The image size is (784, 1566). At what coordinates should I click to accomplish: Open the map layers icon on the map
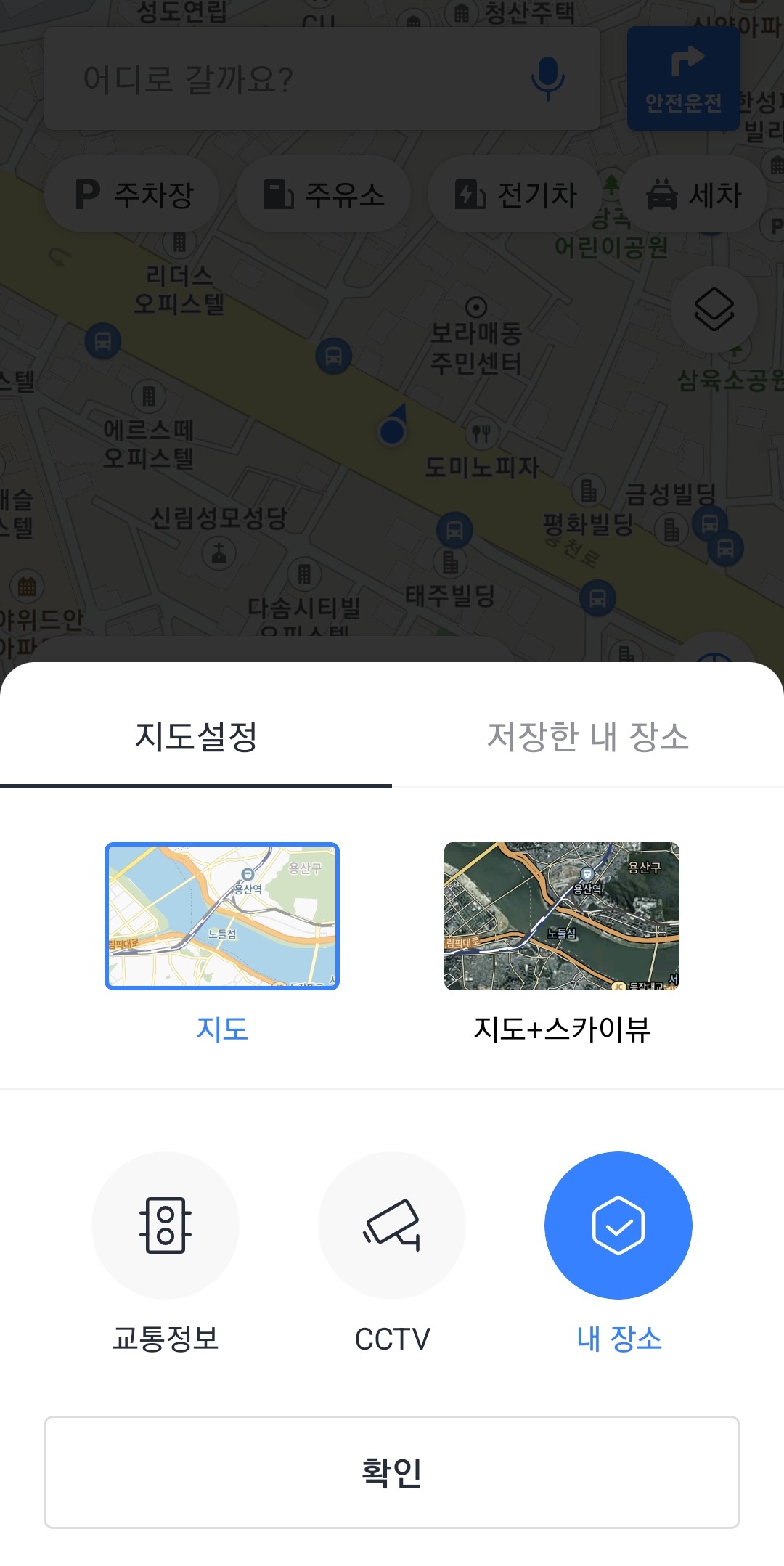click(x=713, y=309)
